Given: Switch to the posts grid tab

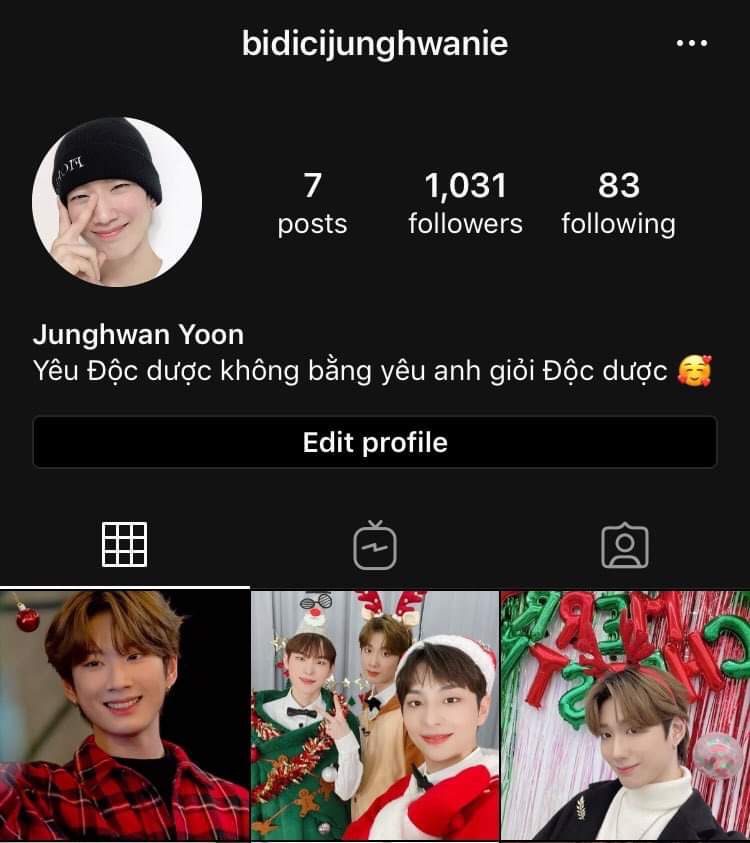Looking at the screenshot, I should point(125,545).
